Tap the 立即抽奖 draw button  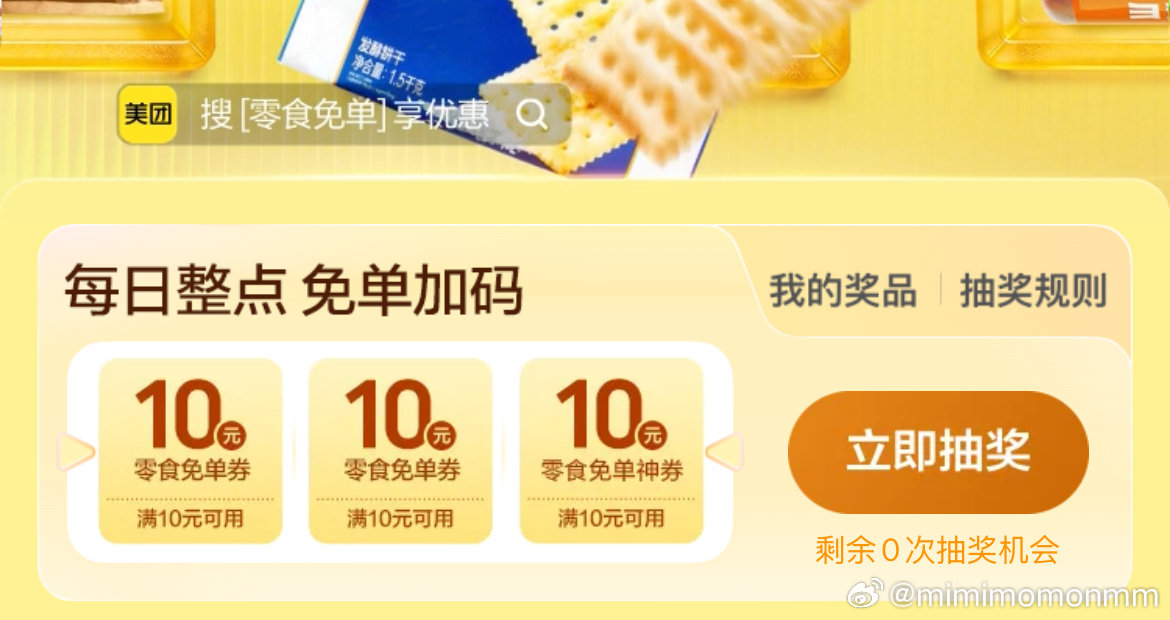[x=937, y=452]
